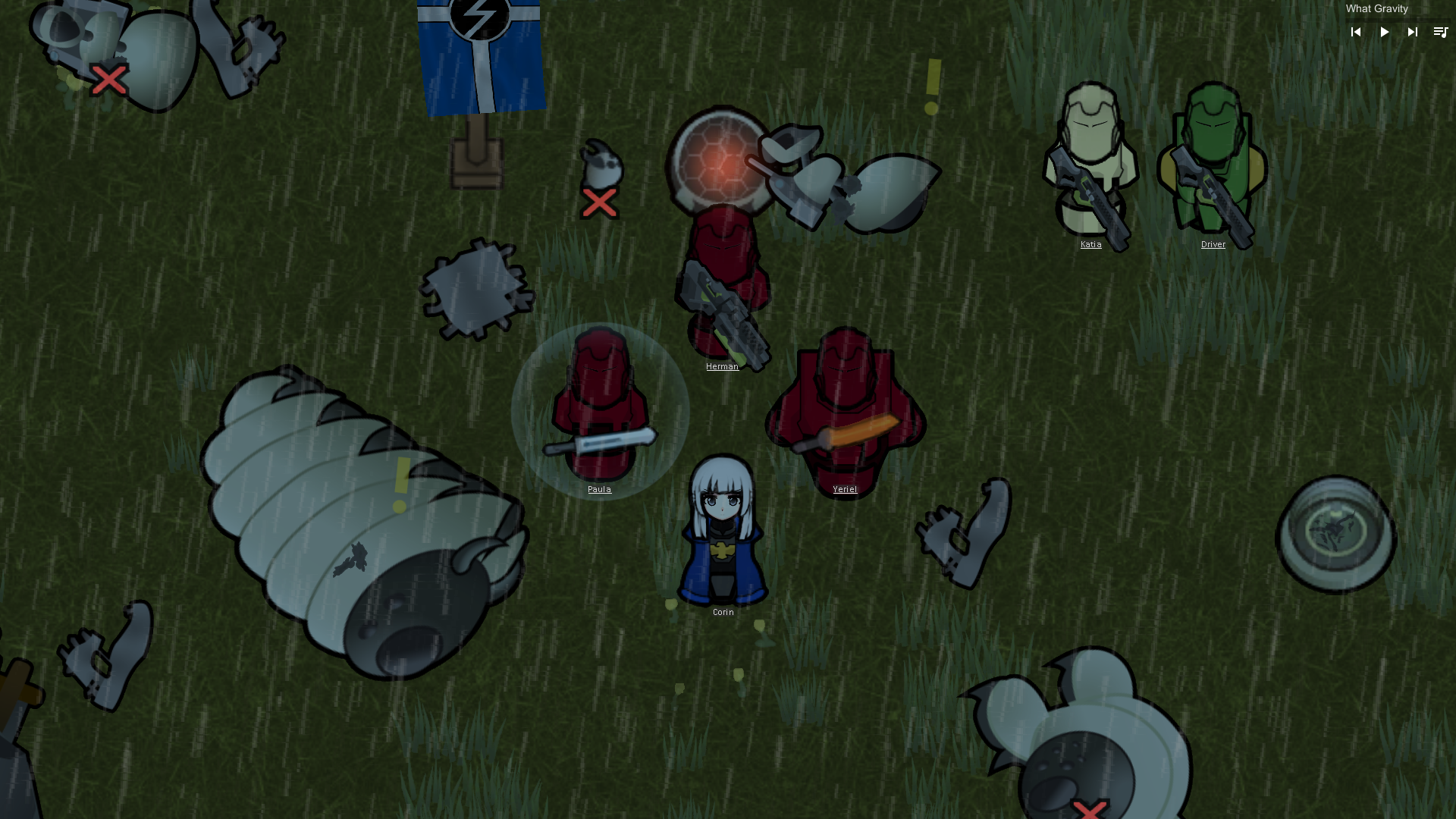Select the colonist Paula
Image resolution: width=1456 pixels, height=819 pixels.
click(600, 409)
